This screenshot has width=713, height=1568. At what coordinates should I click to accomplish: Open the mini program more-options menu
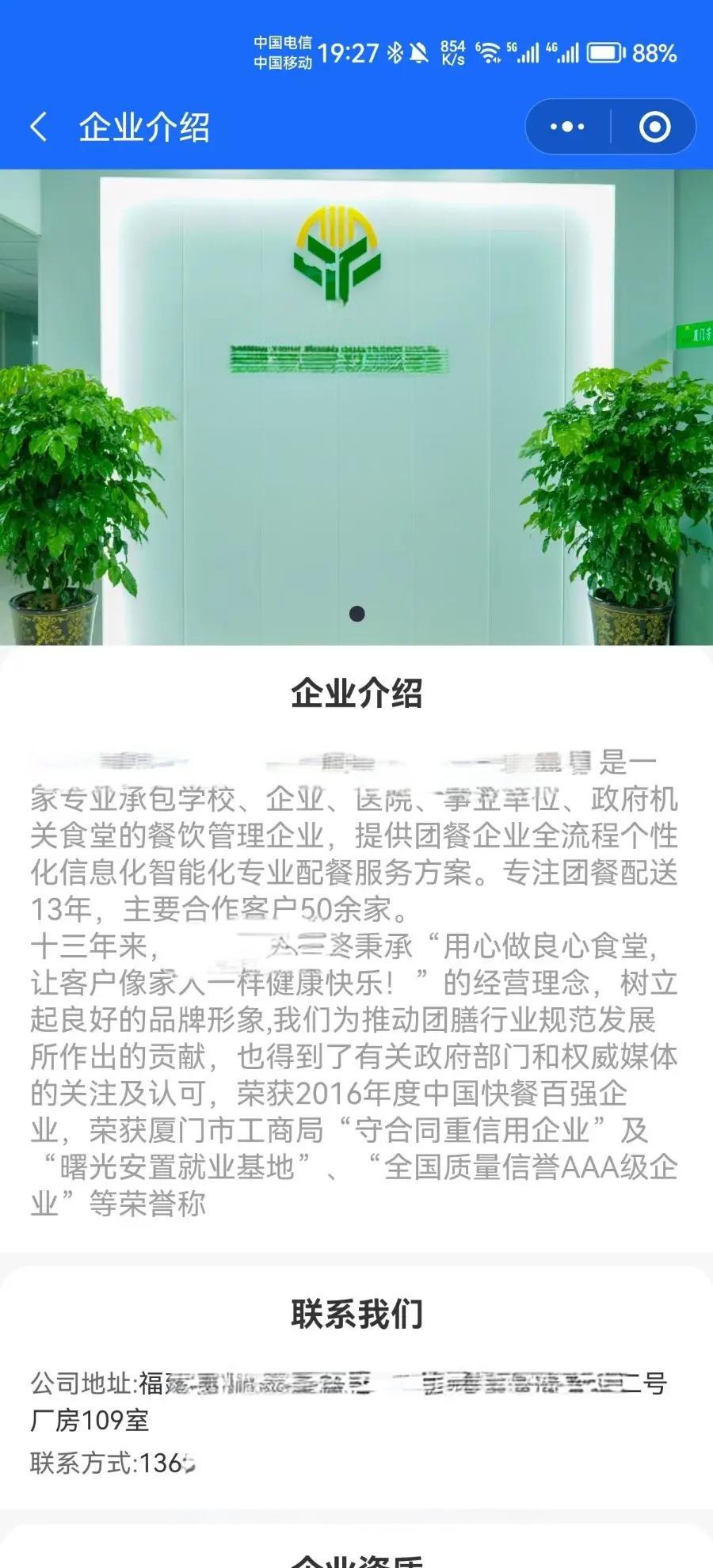567,127
